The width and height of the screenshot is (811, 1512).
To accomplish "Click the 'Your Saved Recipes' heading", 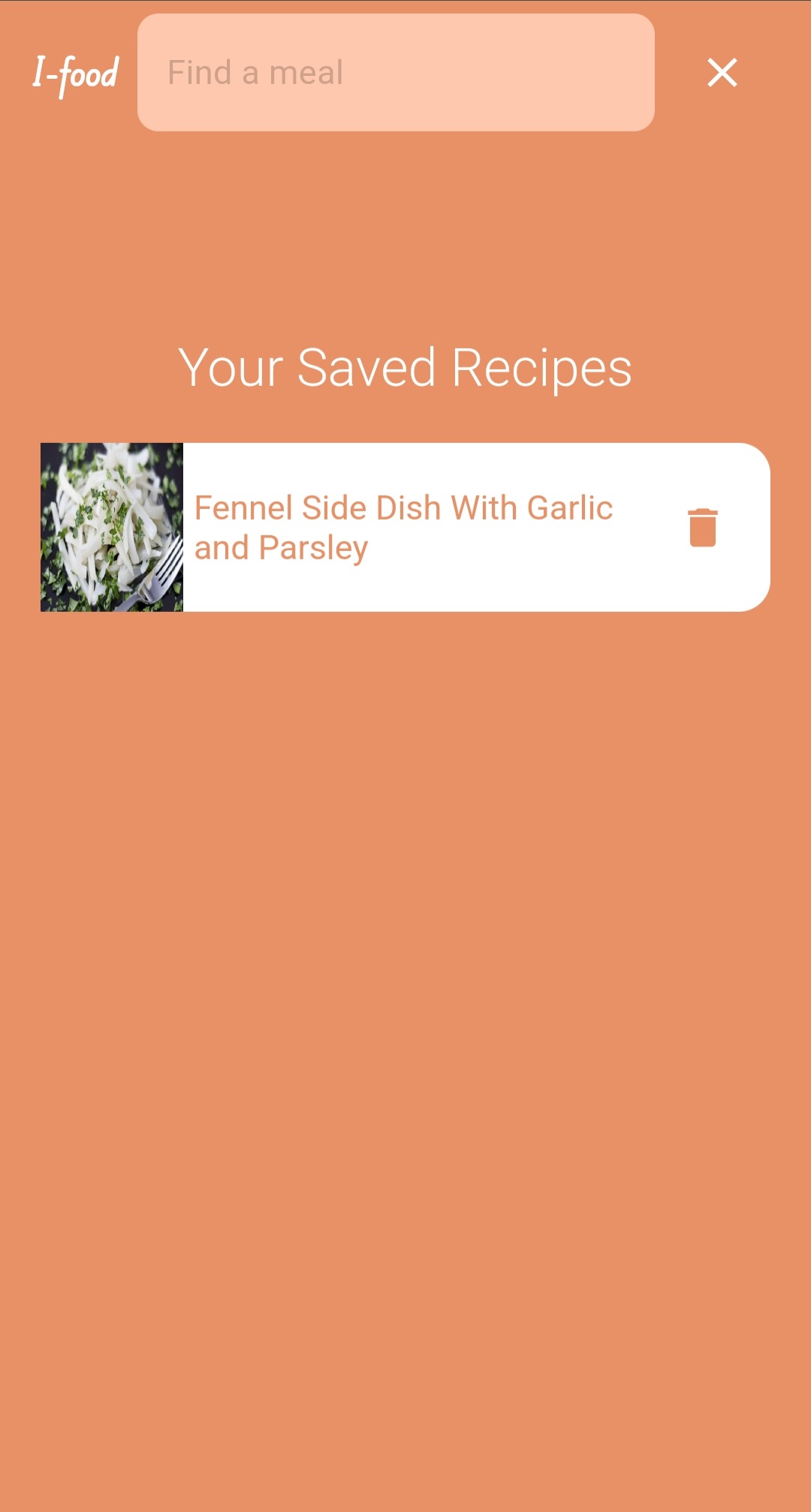I will 405,367.
